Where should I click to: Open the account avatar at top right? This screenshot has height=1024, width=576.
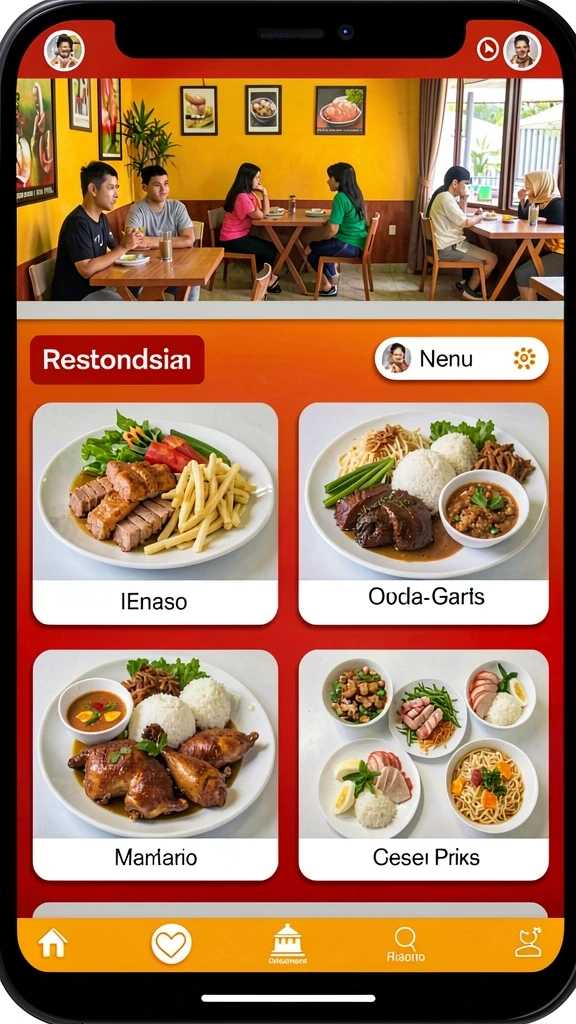(522, 51)
